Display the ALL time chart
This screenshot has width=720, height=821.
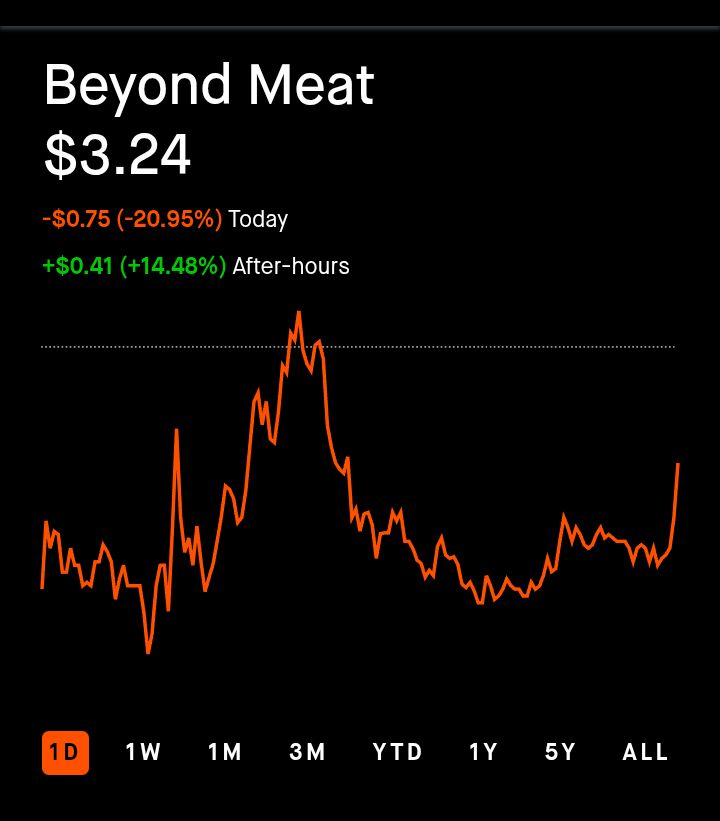pyautogui.click(x=646, y=753)
